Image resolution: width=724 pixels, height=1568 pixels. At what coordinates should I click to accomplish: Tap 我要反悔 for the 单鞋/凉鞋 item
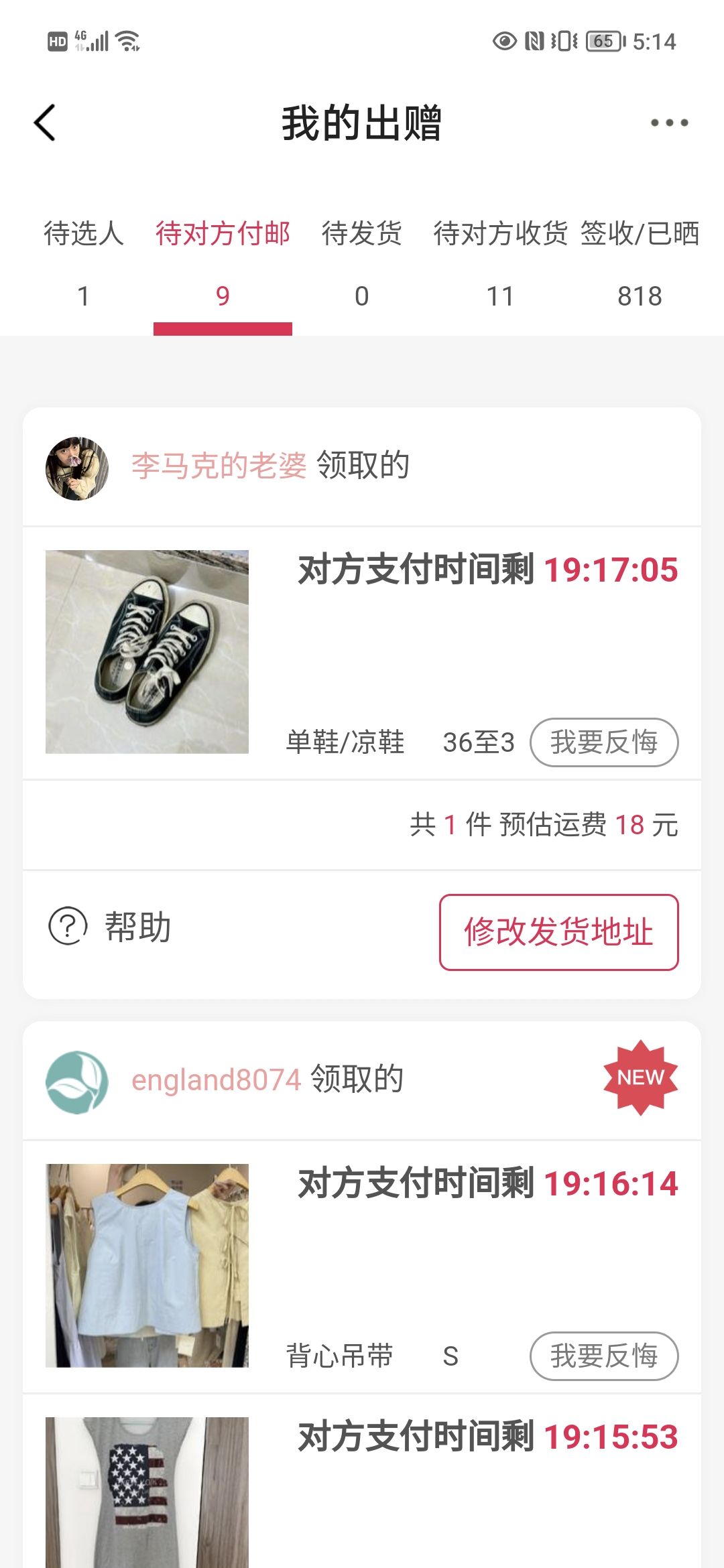(x=604, y=742)
